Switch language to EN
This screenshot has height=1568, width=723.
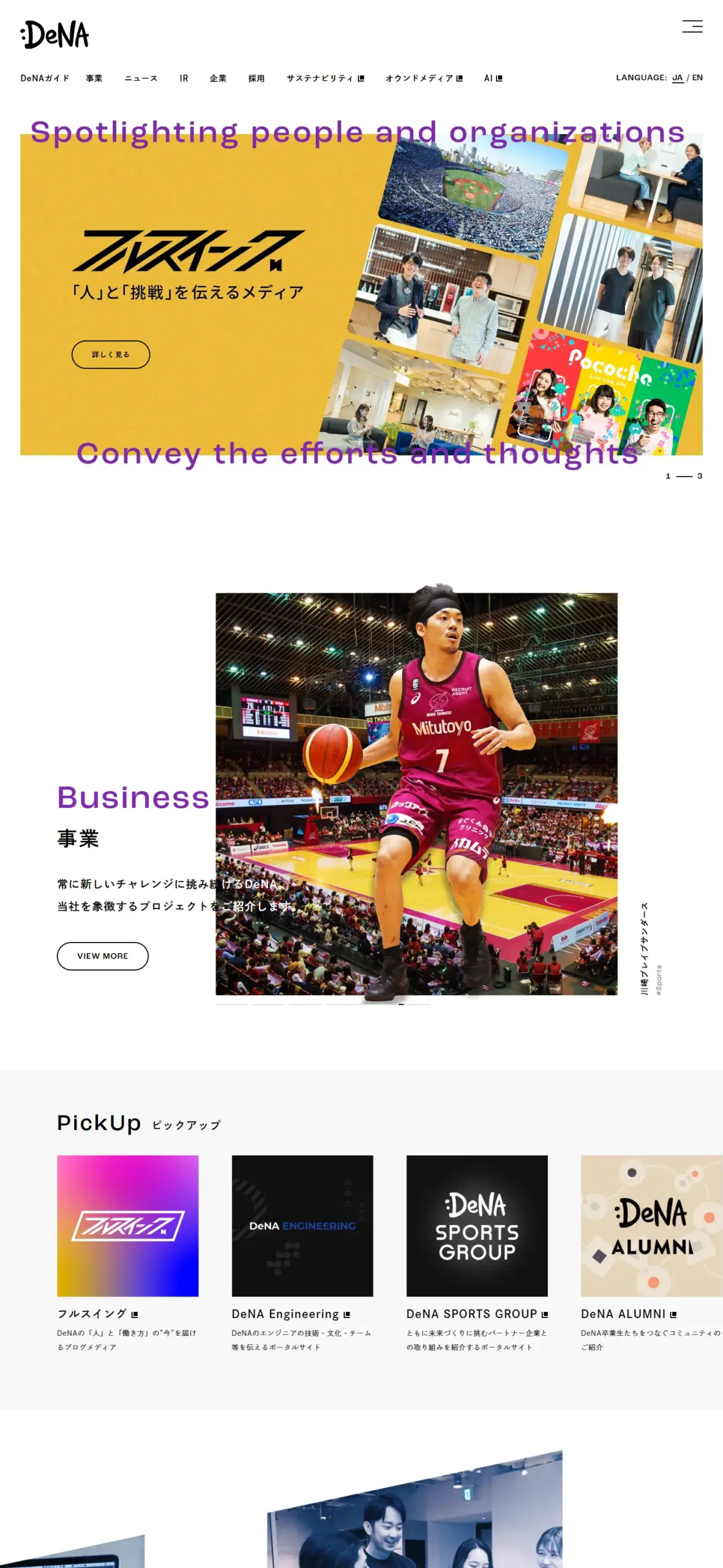pyautogui.click(x=697, y=78)
